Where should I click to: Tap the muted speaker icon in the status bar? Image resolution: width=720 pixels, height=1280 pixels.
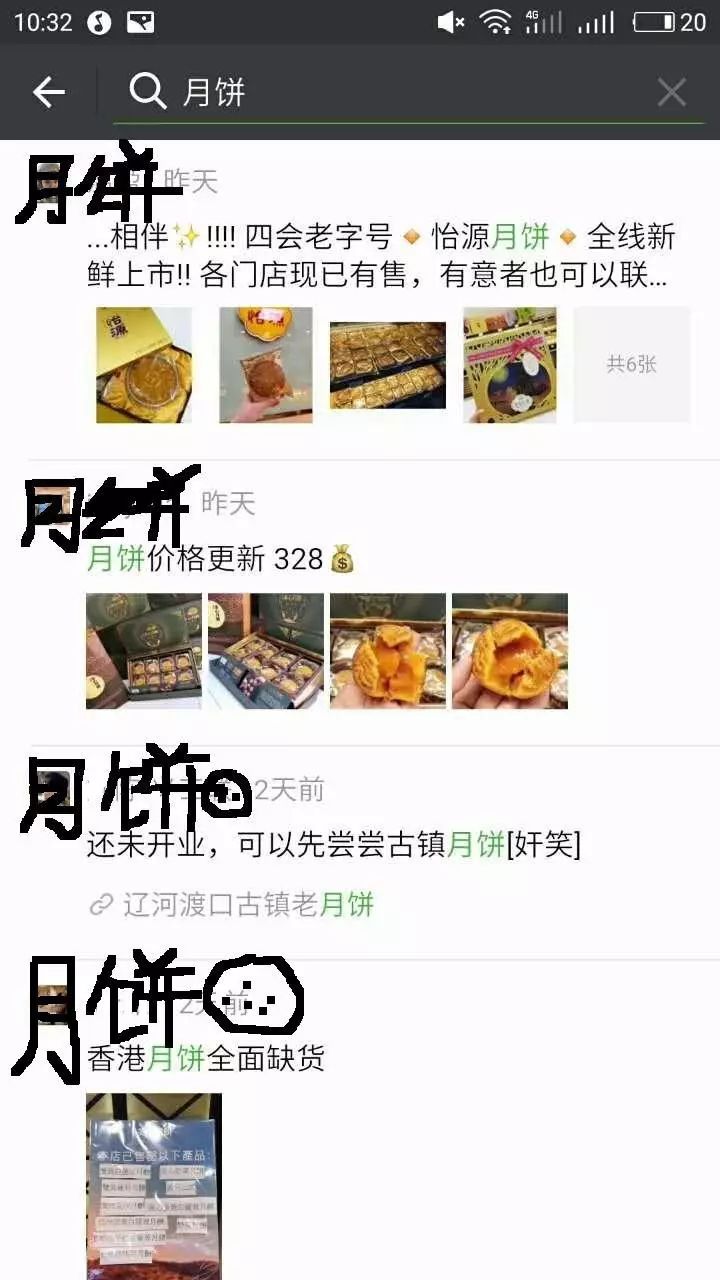point(449,21)
